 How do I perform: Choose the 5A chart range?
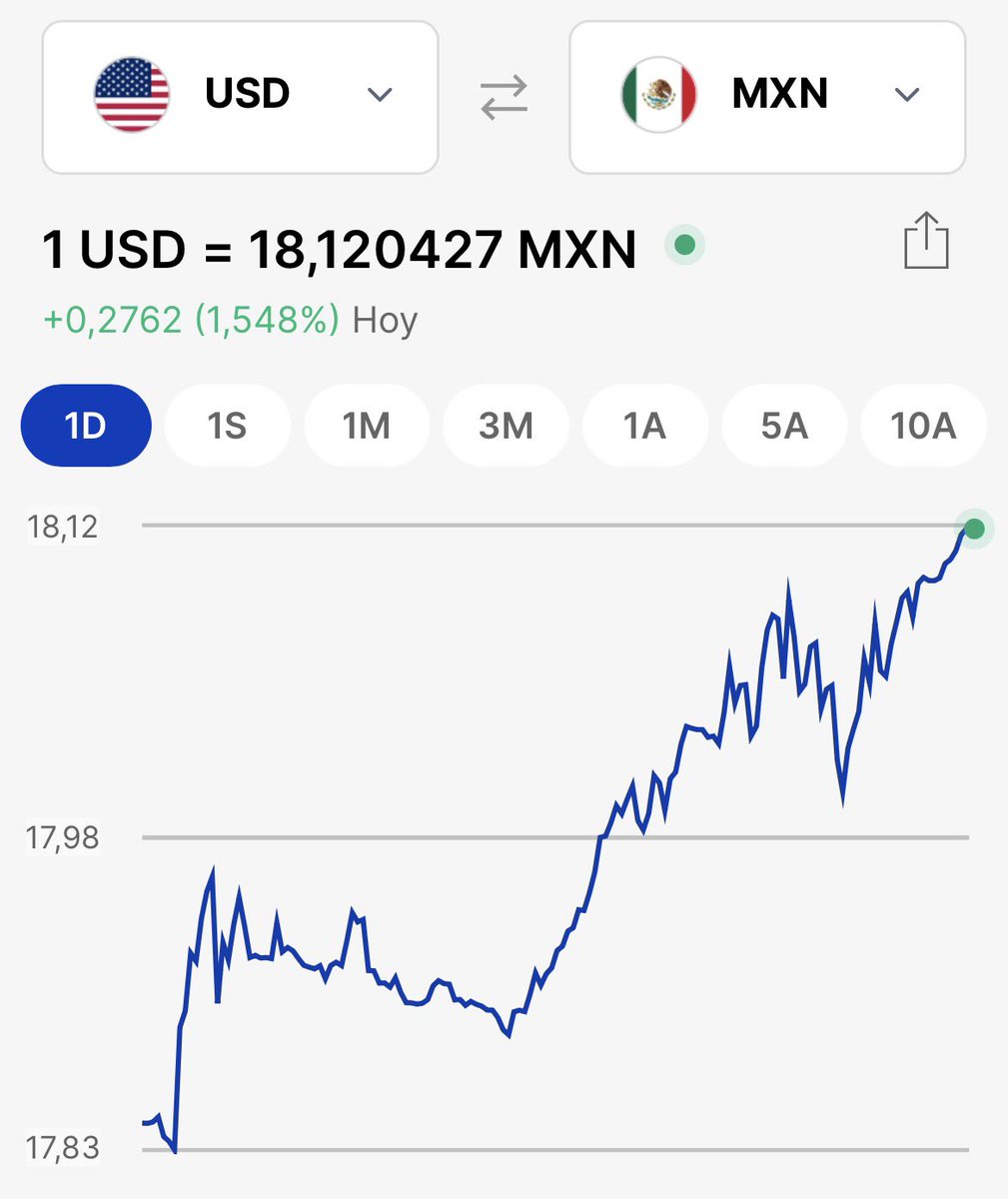coord(784,426)
